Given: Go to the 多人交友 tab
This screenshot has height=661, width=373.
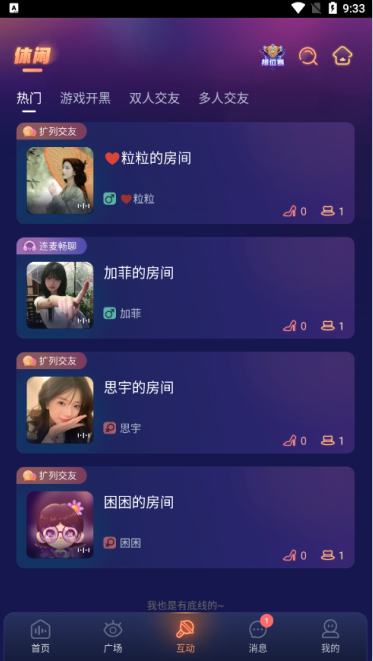Looking at the screenshot, I should tap(223, 98).
